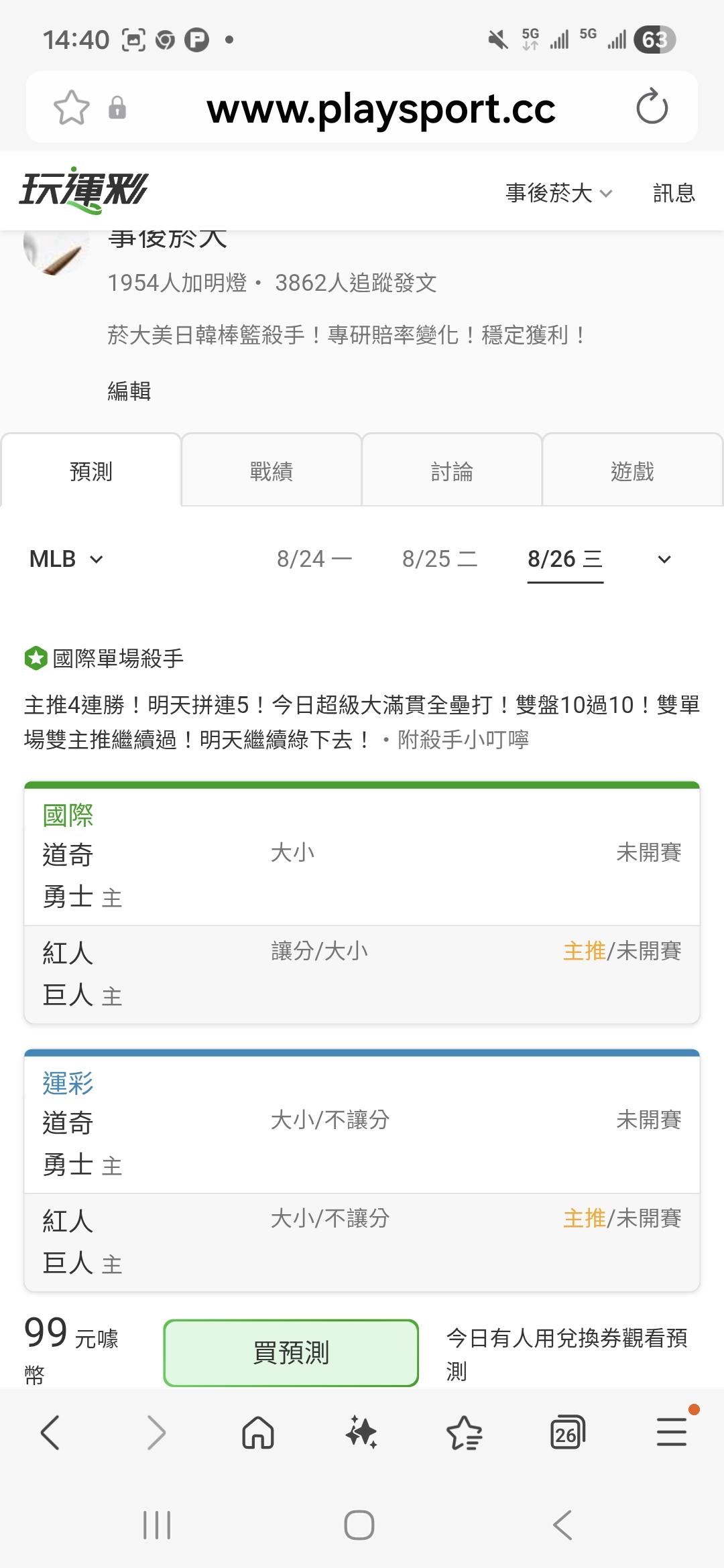Bookmark this page with the star icon
This screenshot has width=724, height=1568.
pyautogui.click(x=71, y=107)
